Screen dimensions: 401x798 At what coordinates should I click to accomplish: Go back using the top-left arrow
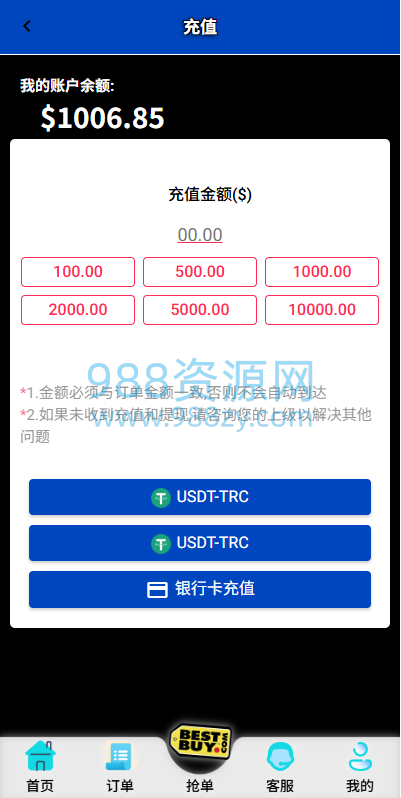(27, 26)
